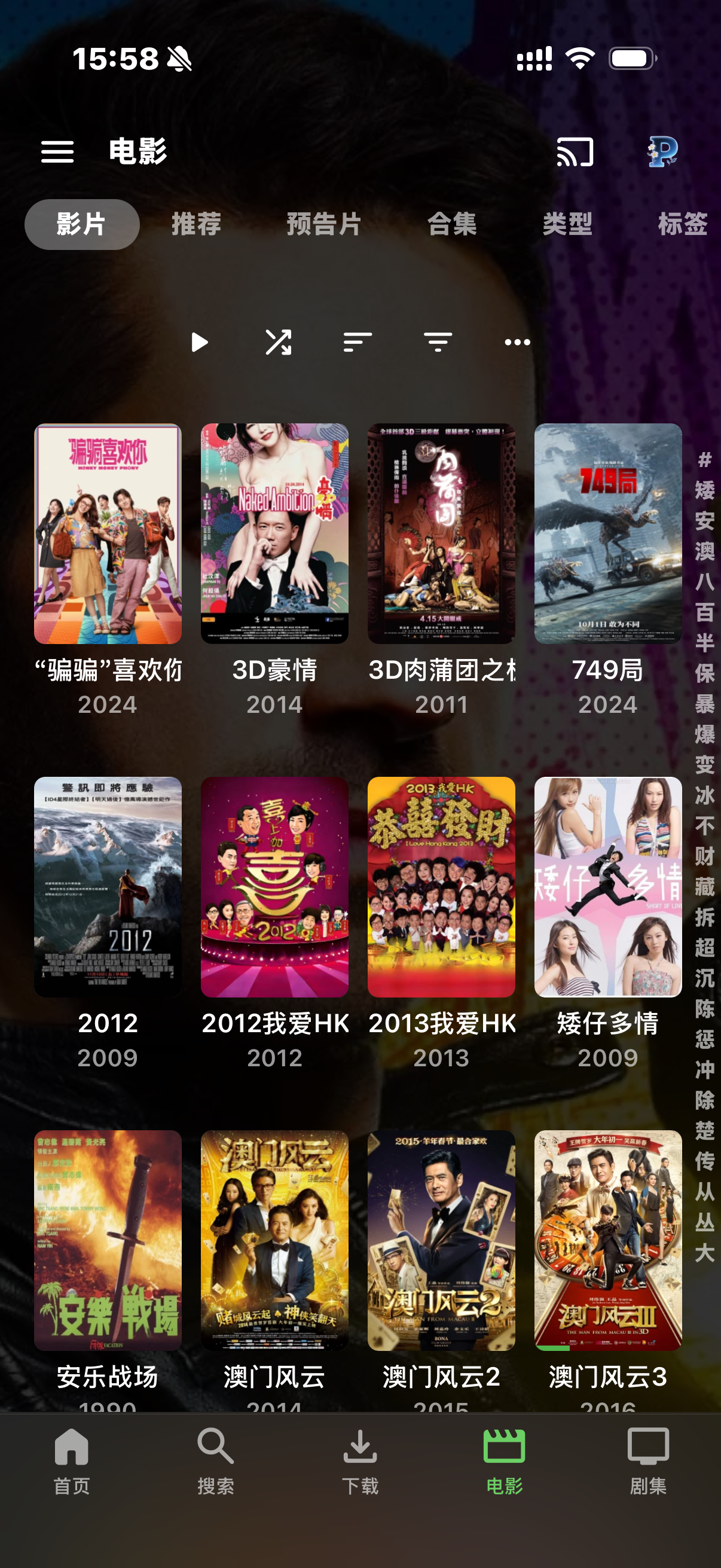Open the 类型 tab
721x1568 pixels.
pyautogui.click(x=567, y=224)
